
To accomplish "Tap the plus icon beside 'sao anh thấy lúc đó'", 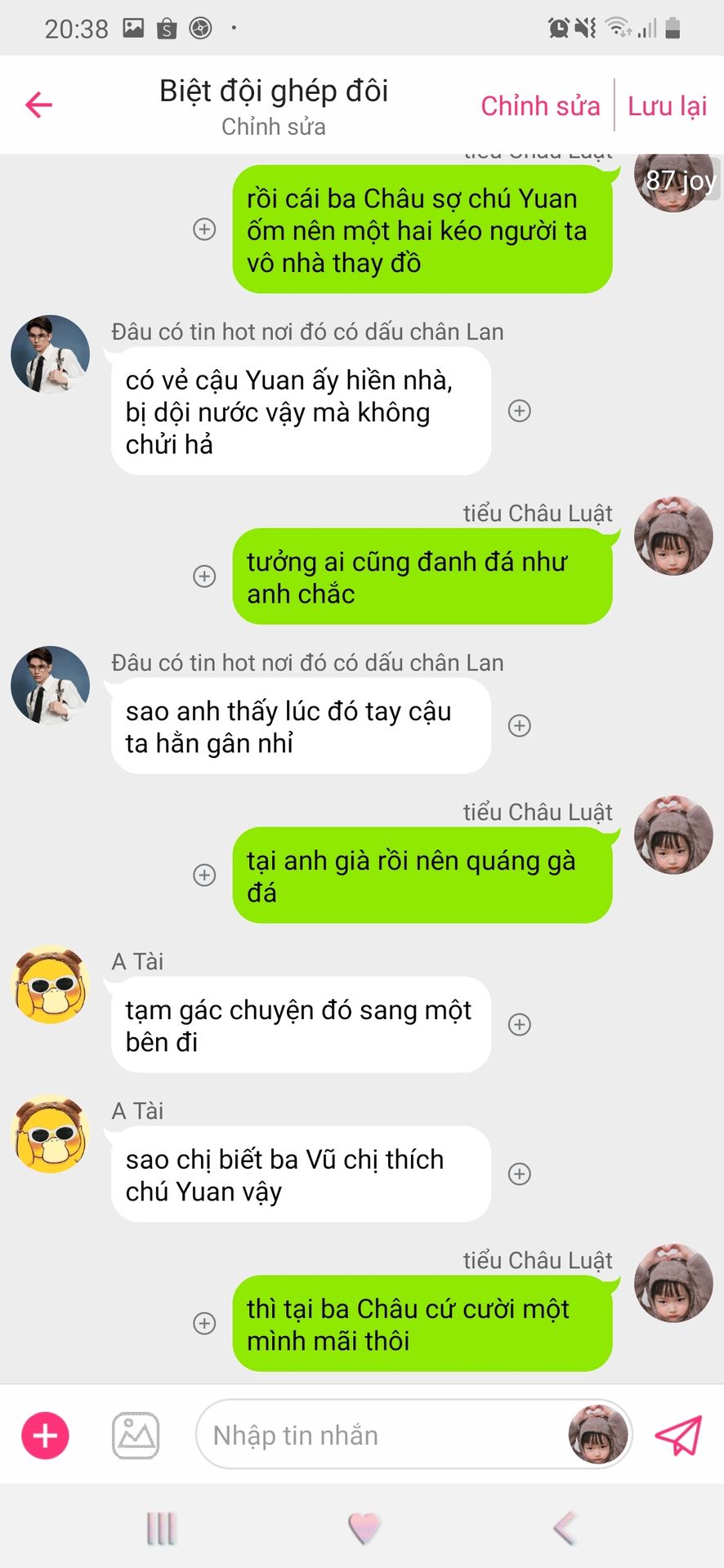I will (x=520, y=725).
